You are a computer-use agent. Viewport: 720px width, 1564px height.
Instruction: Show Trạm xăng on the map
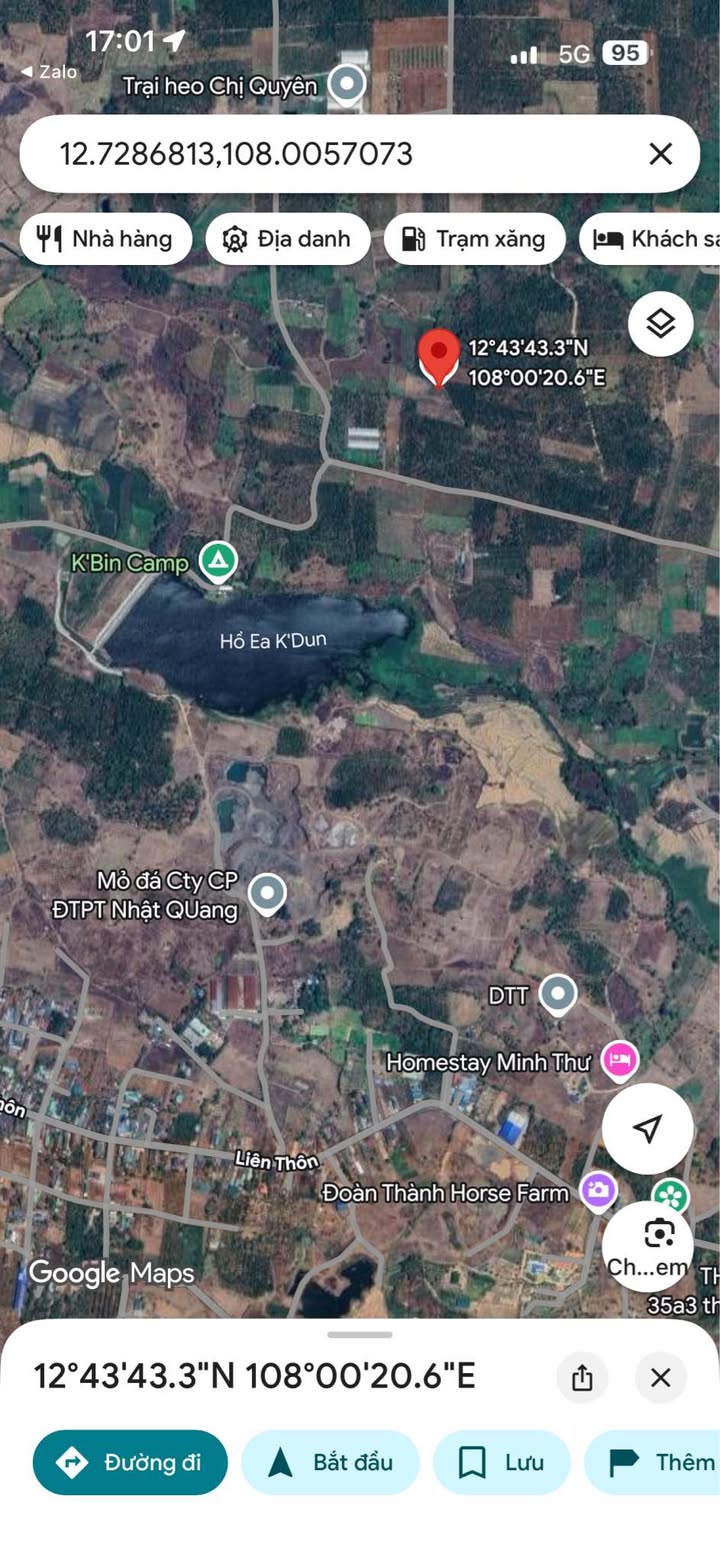point(474,239)
